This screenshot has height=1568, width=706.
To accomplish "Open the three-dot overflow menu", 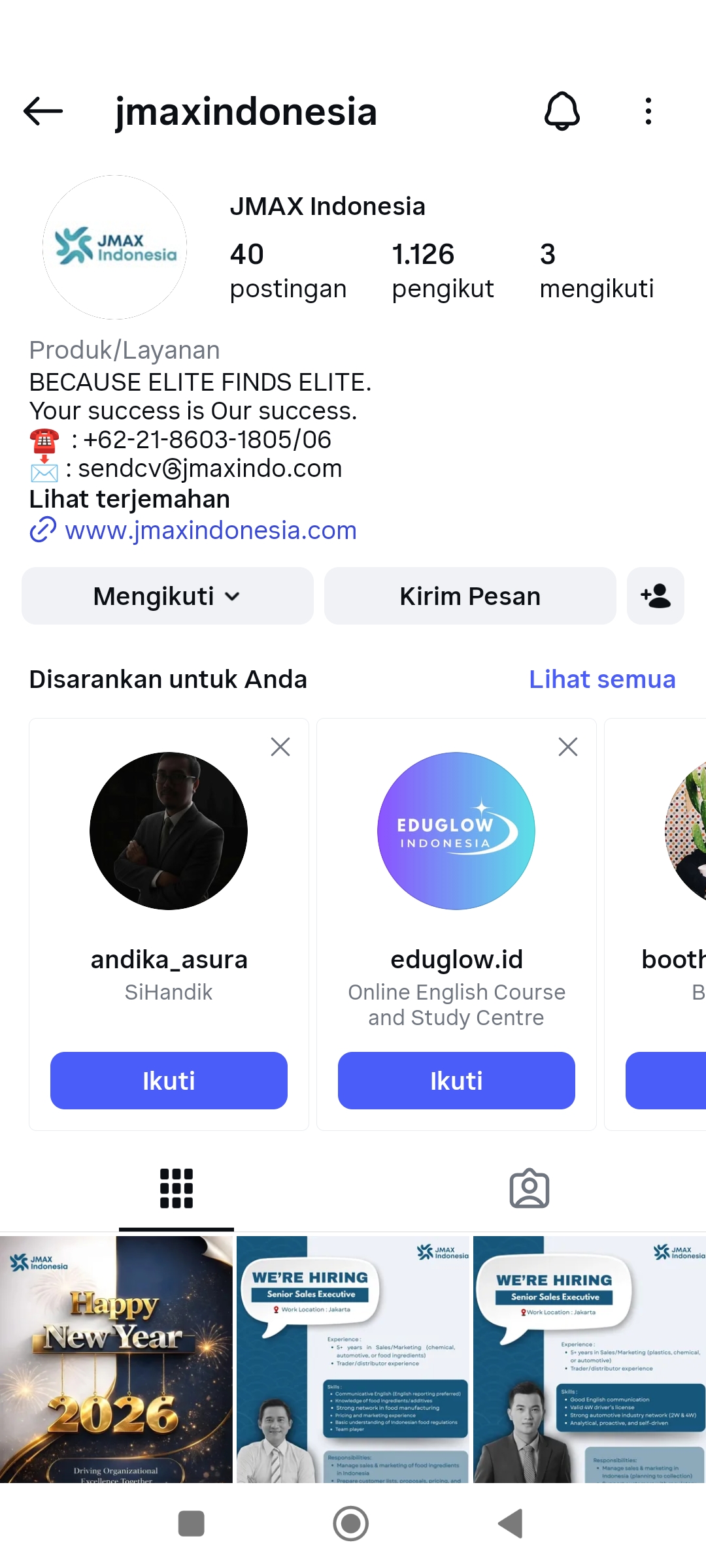I will click(x=648, y=111).
